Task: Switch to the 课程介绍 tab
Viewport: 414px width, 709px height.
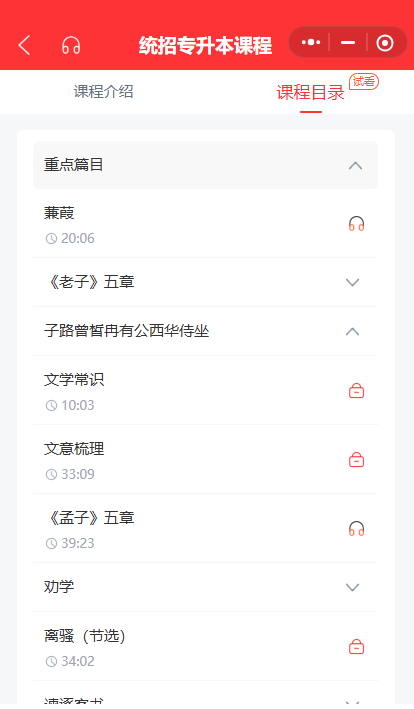Action: click(x=104, y=92)
